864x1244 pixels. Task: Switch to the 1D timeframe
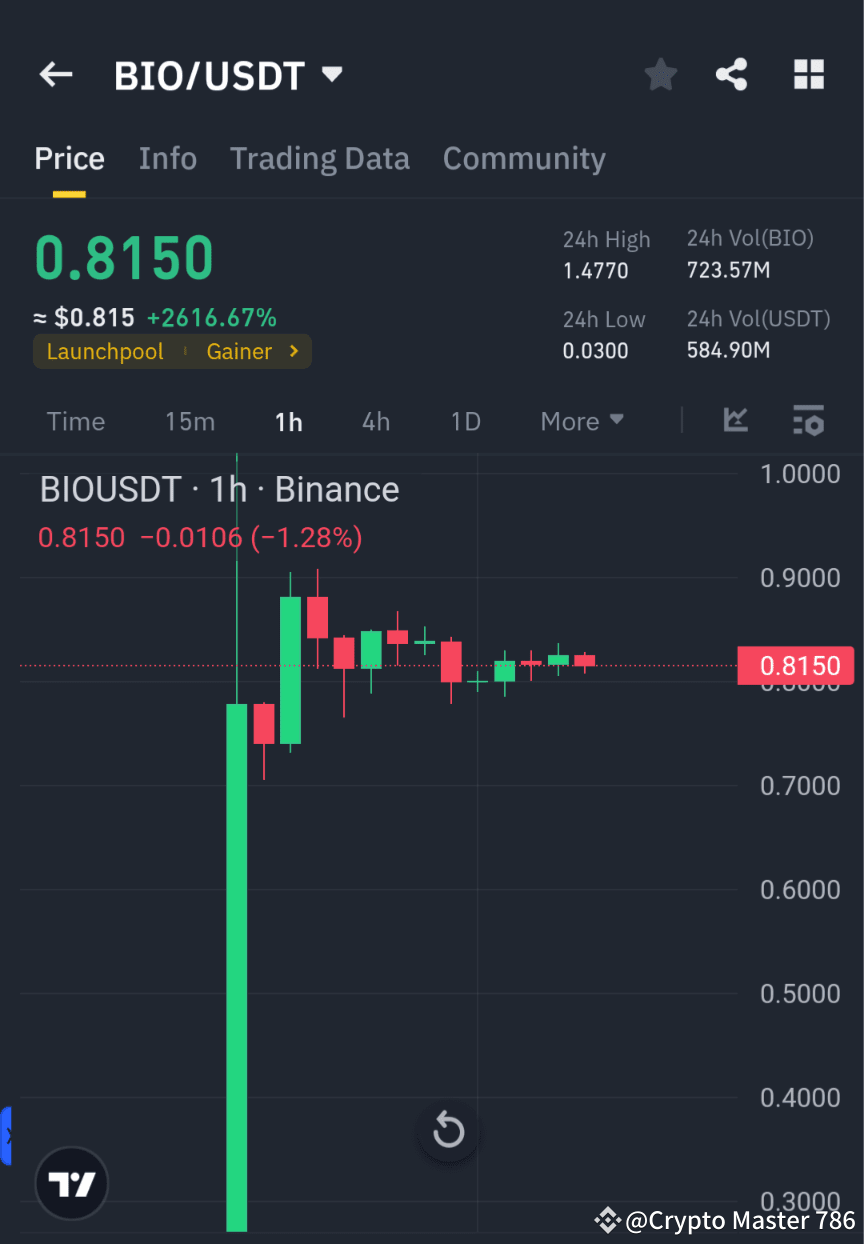465,421
